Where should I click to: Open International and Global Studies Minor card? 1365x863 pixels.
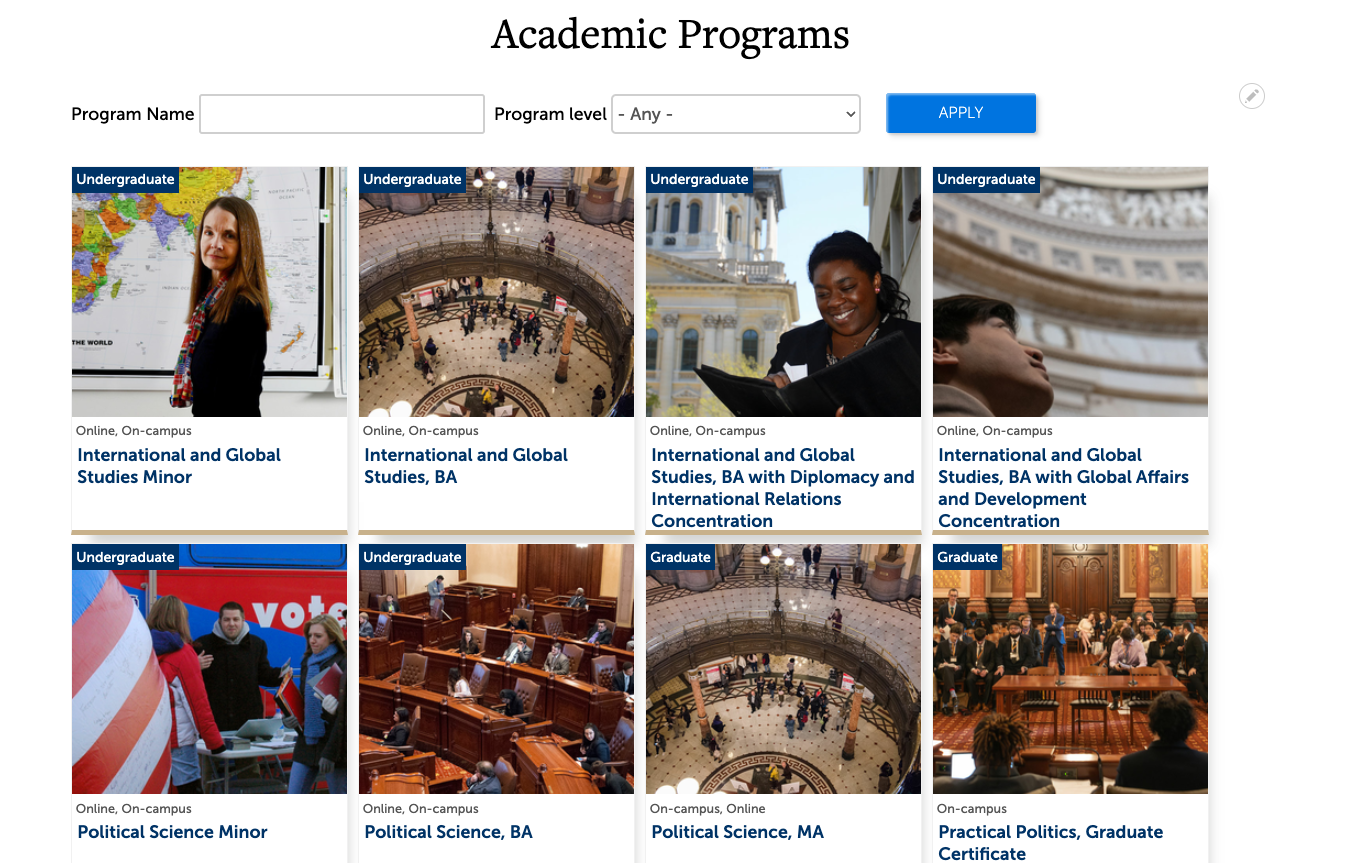[179, 466]
